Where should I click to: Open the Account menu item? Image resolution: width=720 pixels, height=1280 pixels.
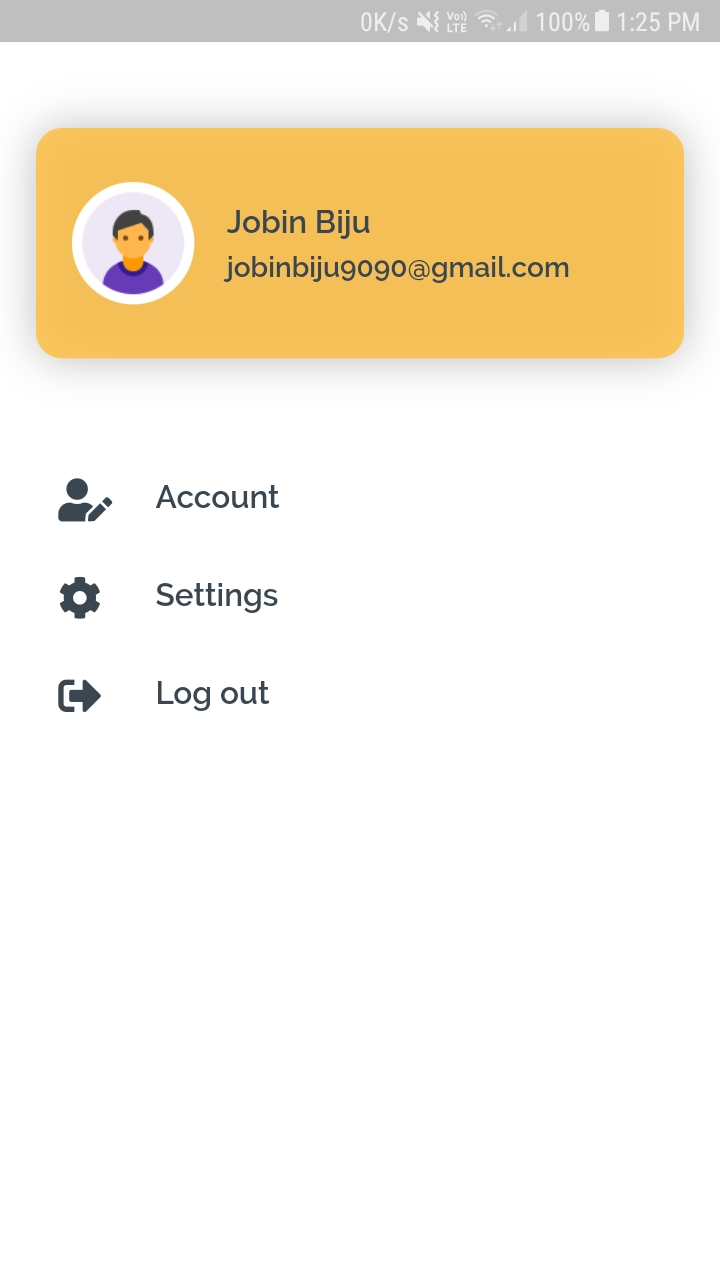[360, 498]
